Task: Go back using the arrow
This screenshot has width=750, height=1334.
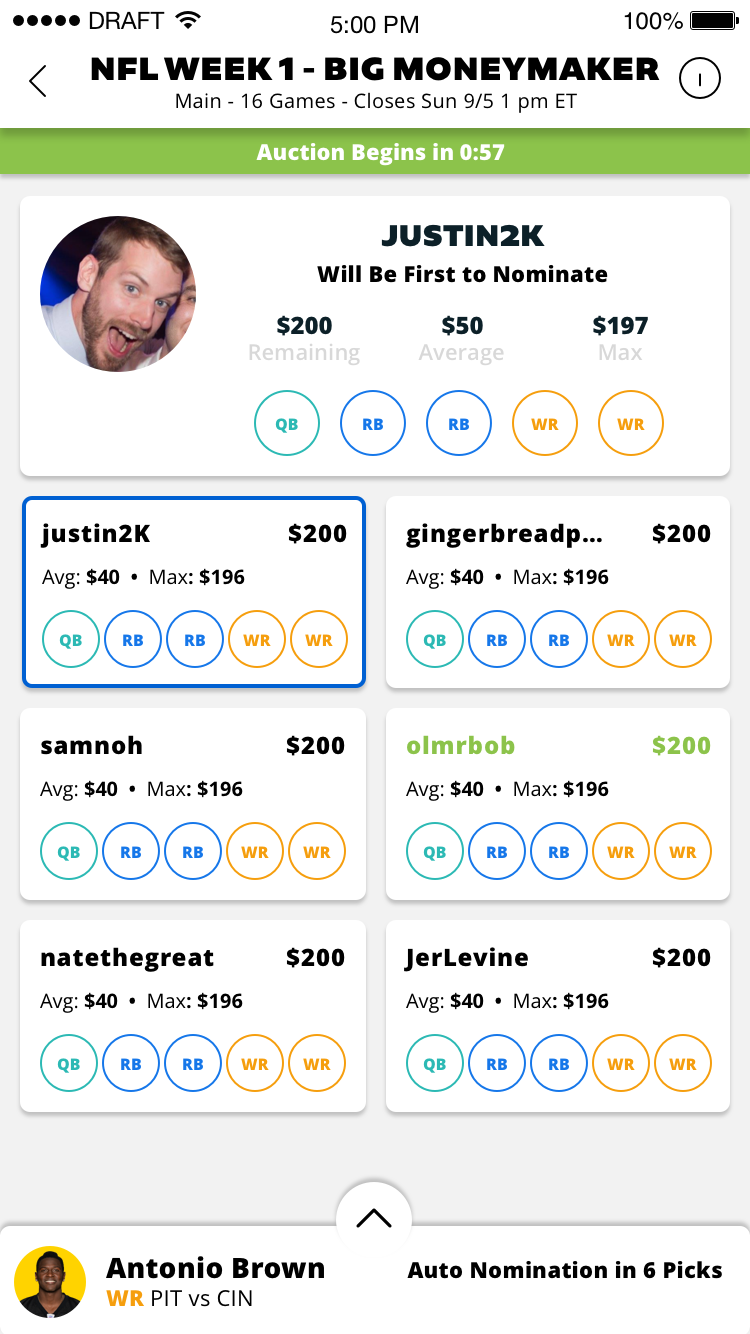Action: [38, 81]
